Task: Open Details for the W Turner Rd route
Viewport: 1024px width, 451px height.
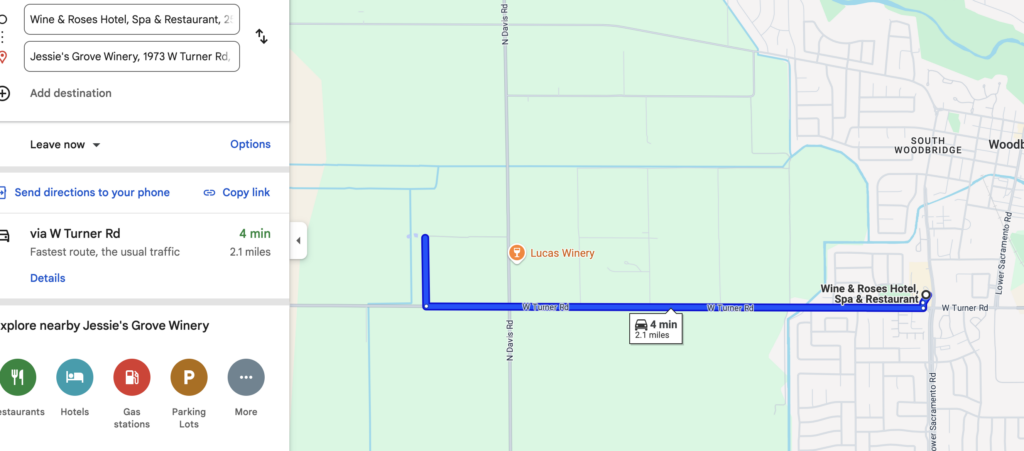Action: [48, 278]
